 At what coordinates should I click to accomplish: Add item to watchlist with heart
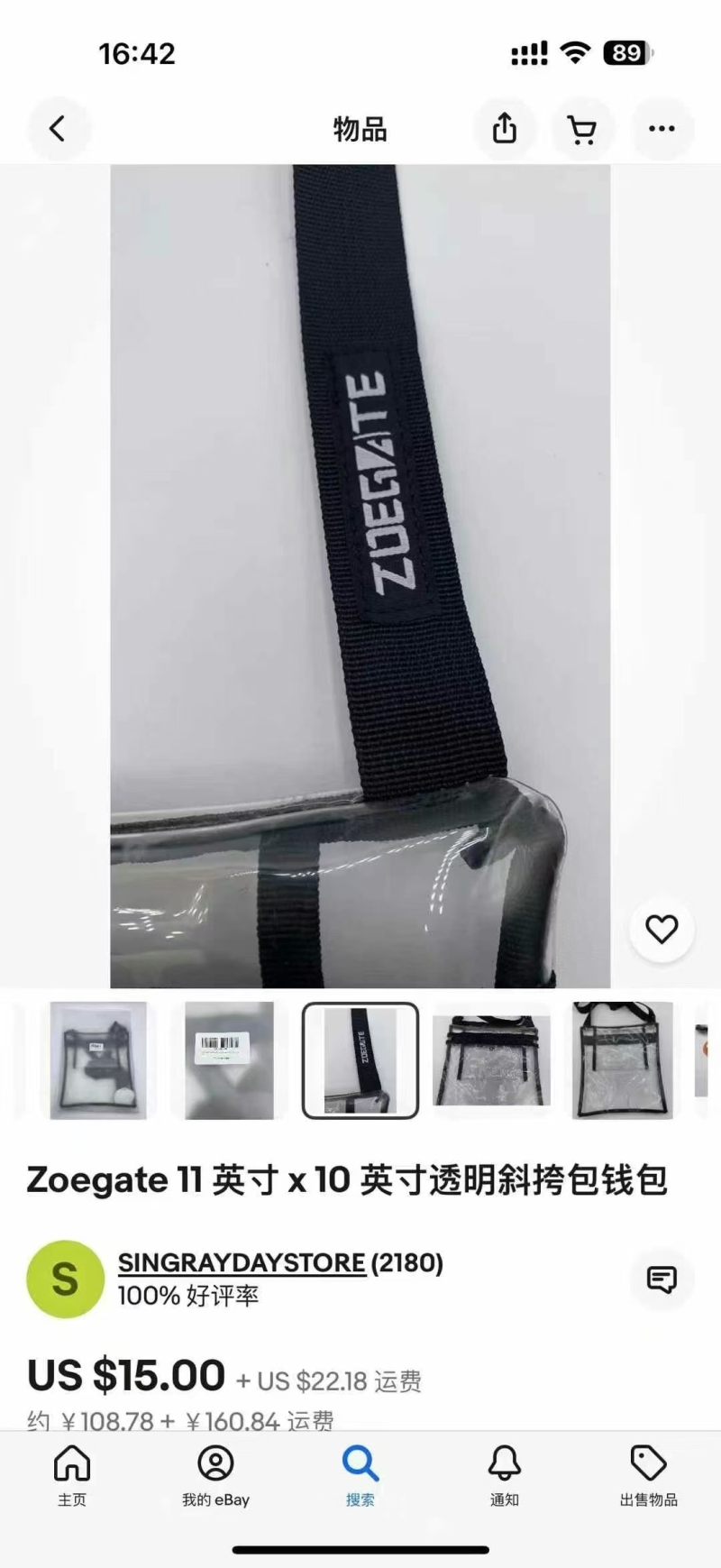[662, 929]
